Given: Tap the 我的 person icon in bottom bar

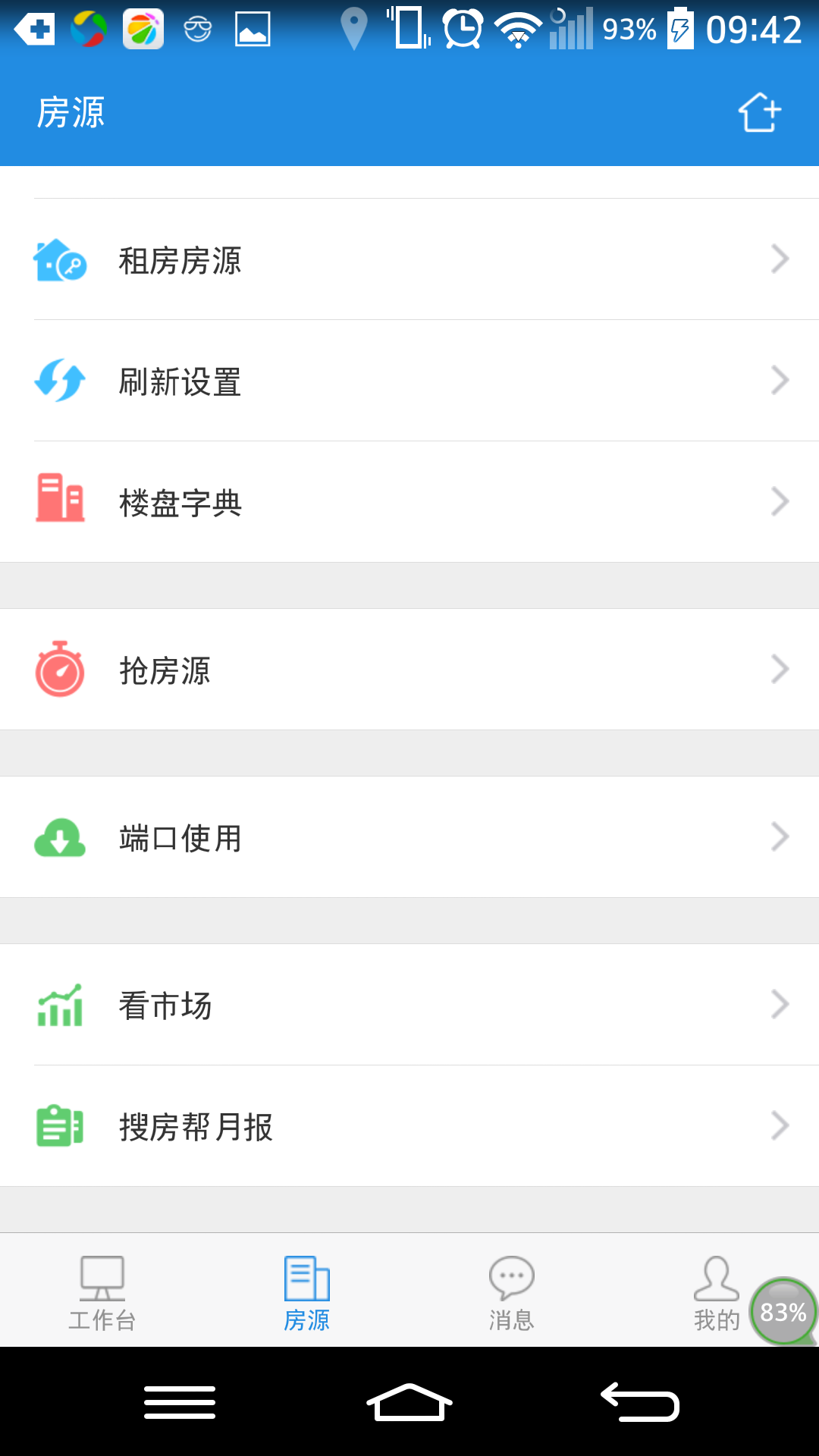Looking at the screenshot, I should coord(716,1289).
